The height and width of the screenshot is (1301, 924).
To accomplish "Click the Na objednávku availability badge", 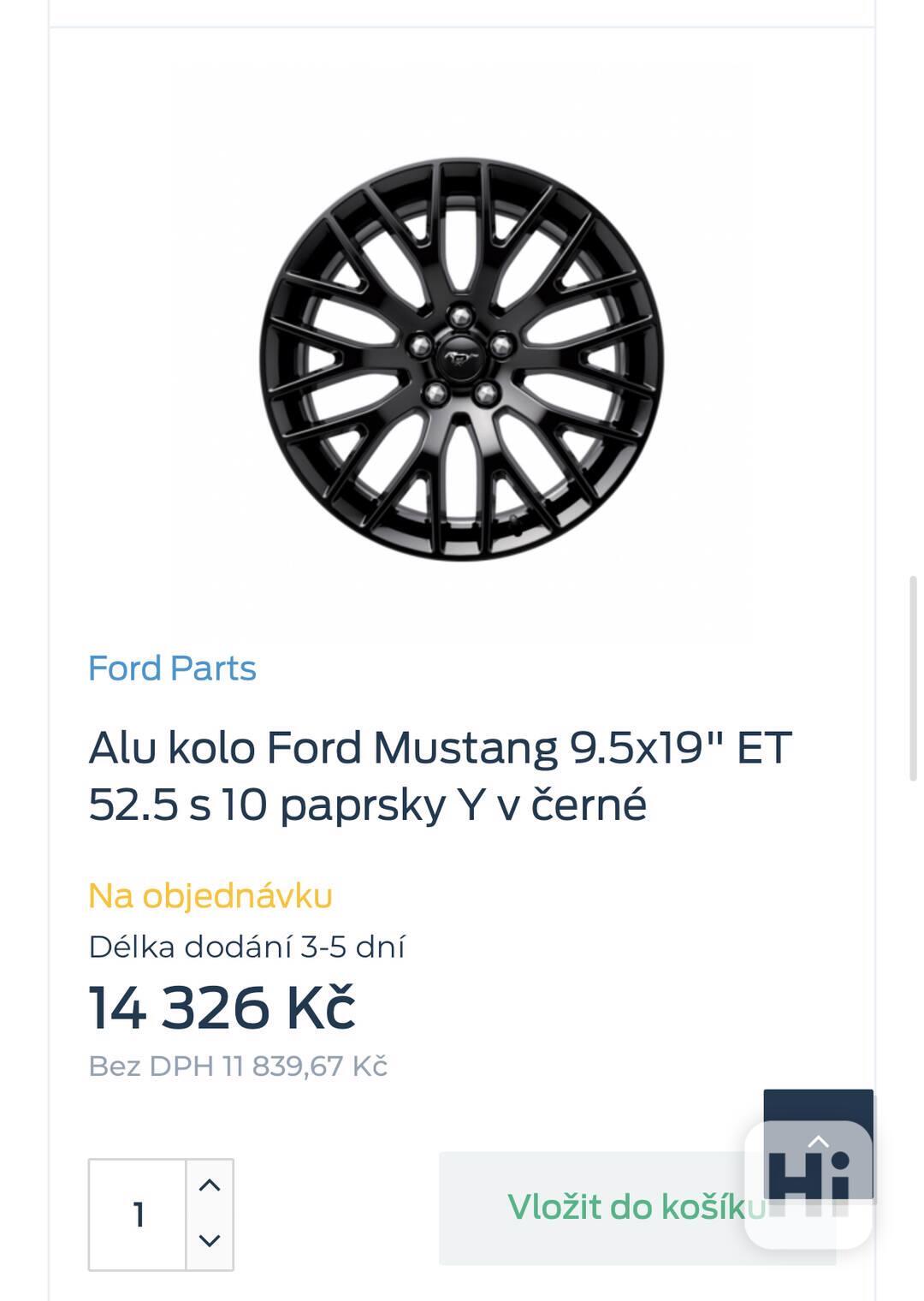I will (208, 897).
